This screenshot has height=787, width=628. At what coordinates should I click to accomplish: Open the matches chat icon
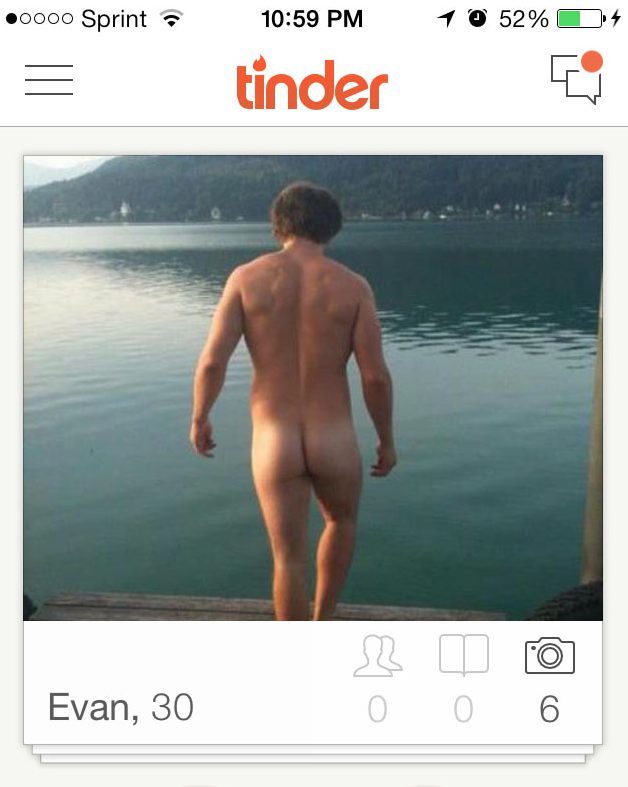pos(577,78)
